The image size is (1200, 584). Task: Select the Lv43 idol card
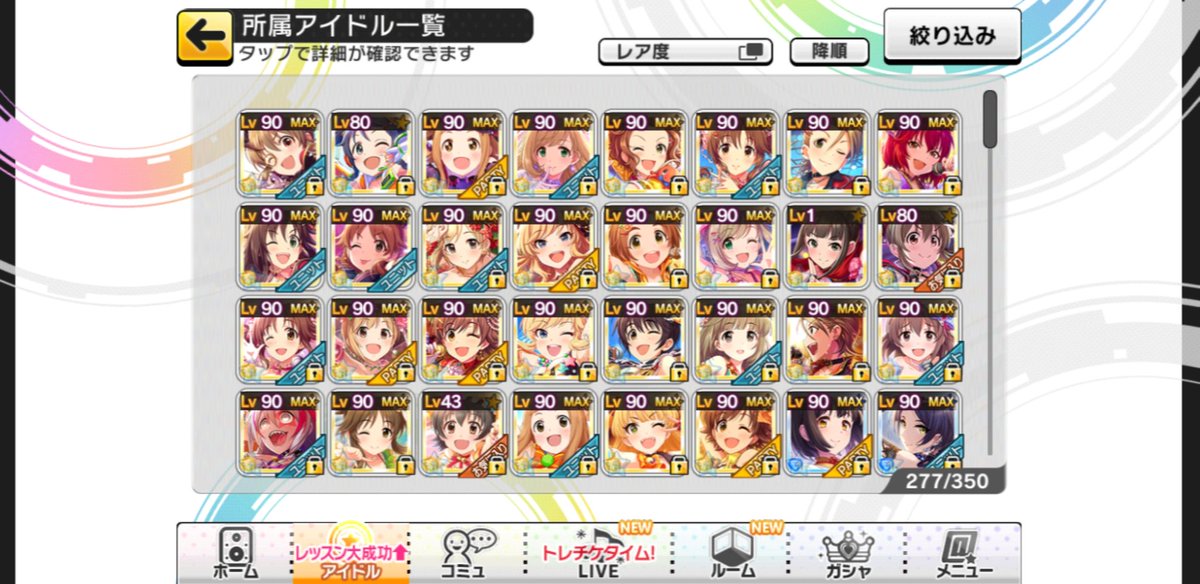click(462, 432)
